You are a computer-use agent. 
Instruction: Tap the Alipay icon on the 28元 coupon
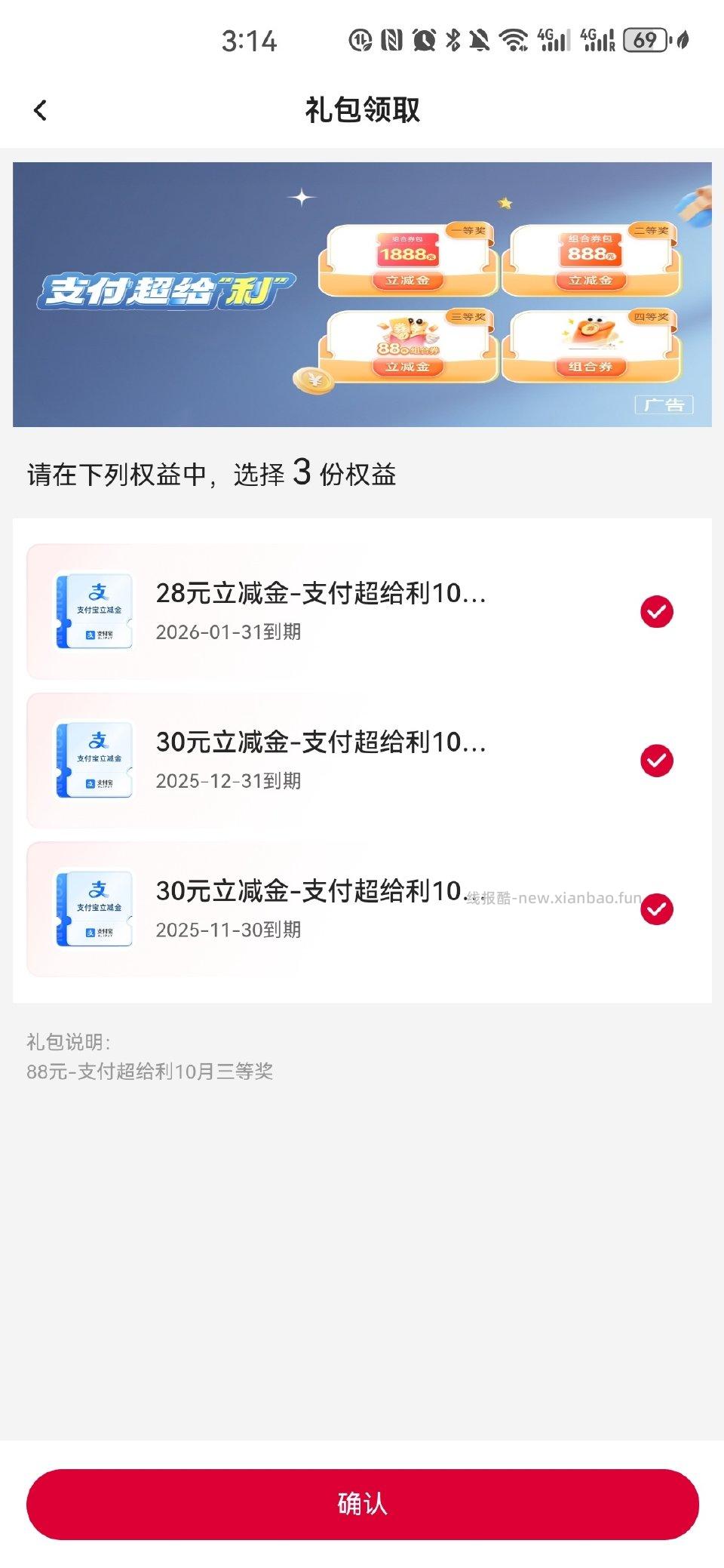coord(95,611)
